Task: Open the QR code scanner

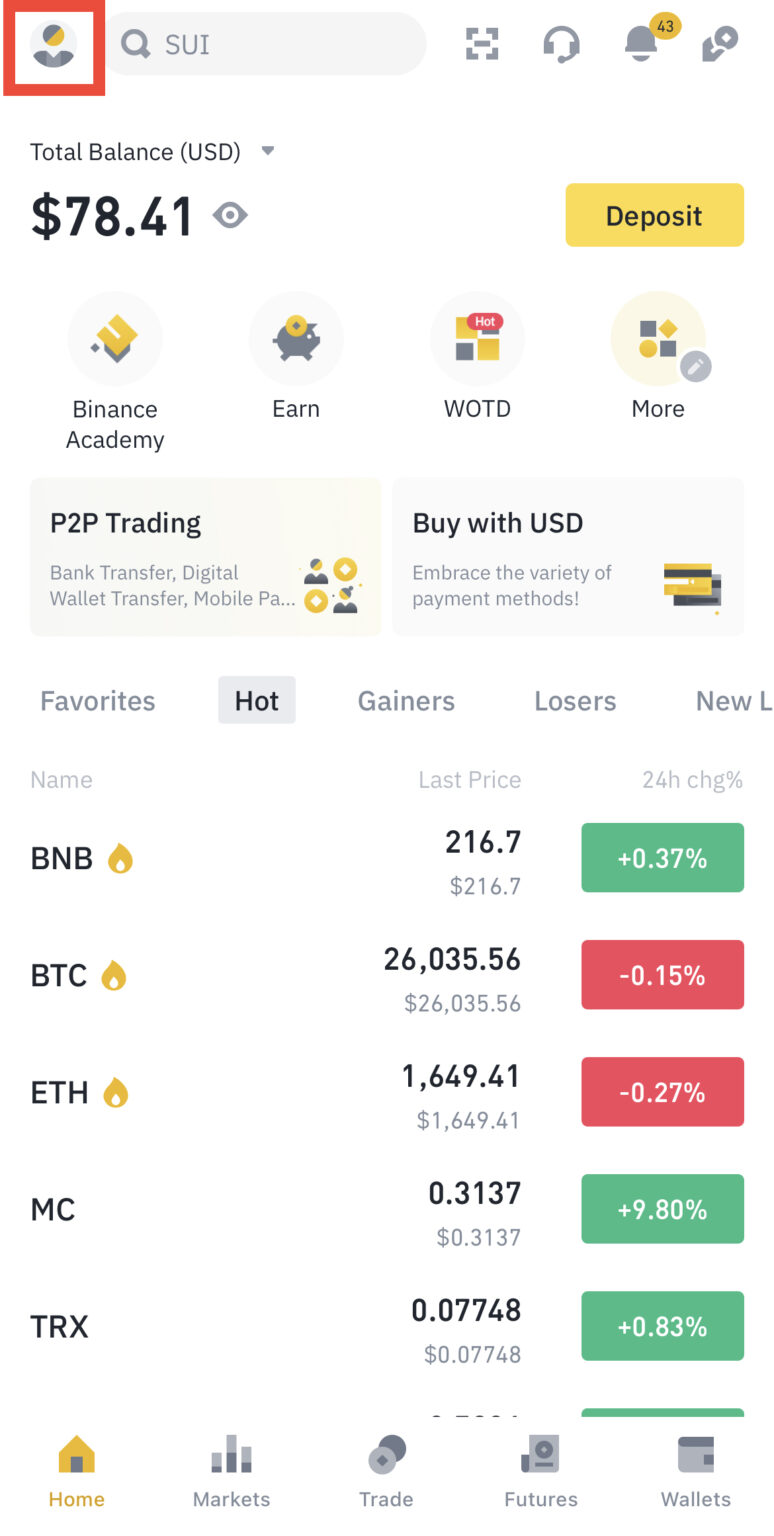Action: [482, 44]
